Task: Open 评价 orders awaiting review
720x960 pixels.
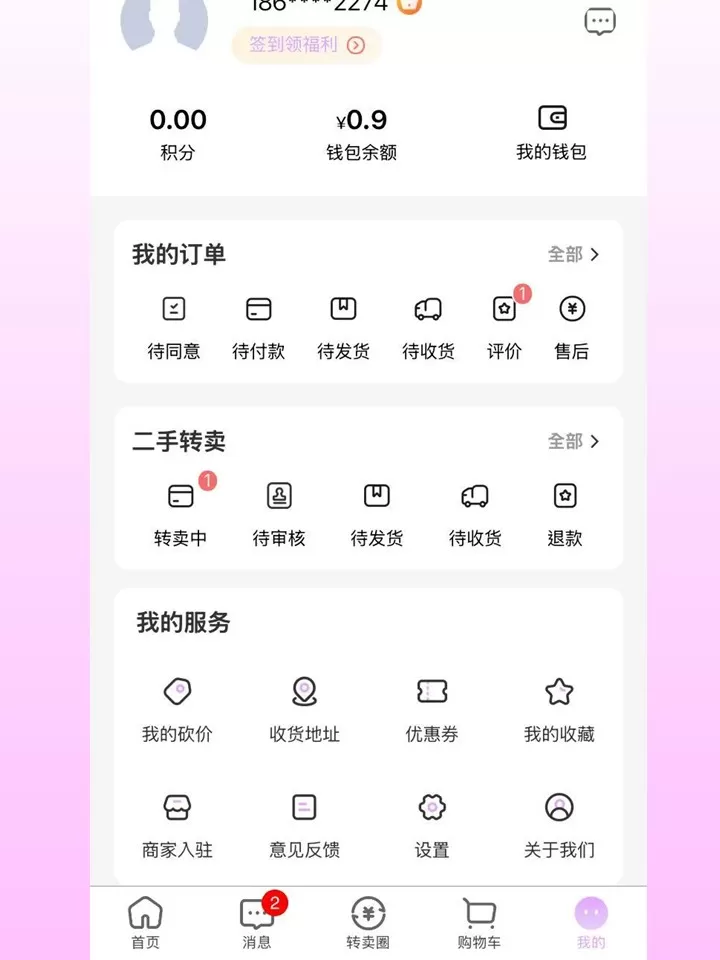Action: [x=505, y=326]
